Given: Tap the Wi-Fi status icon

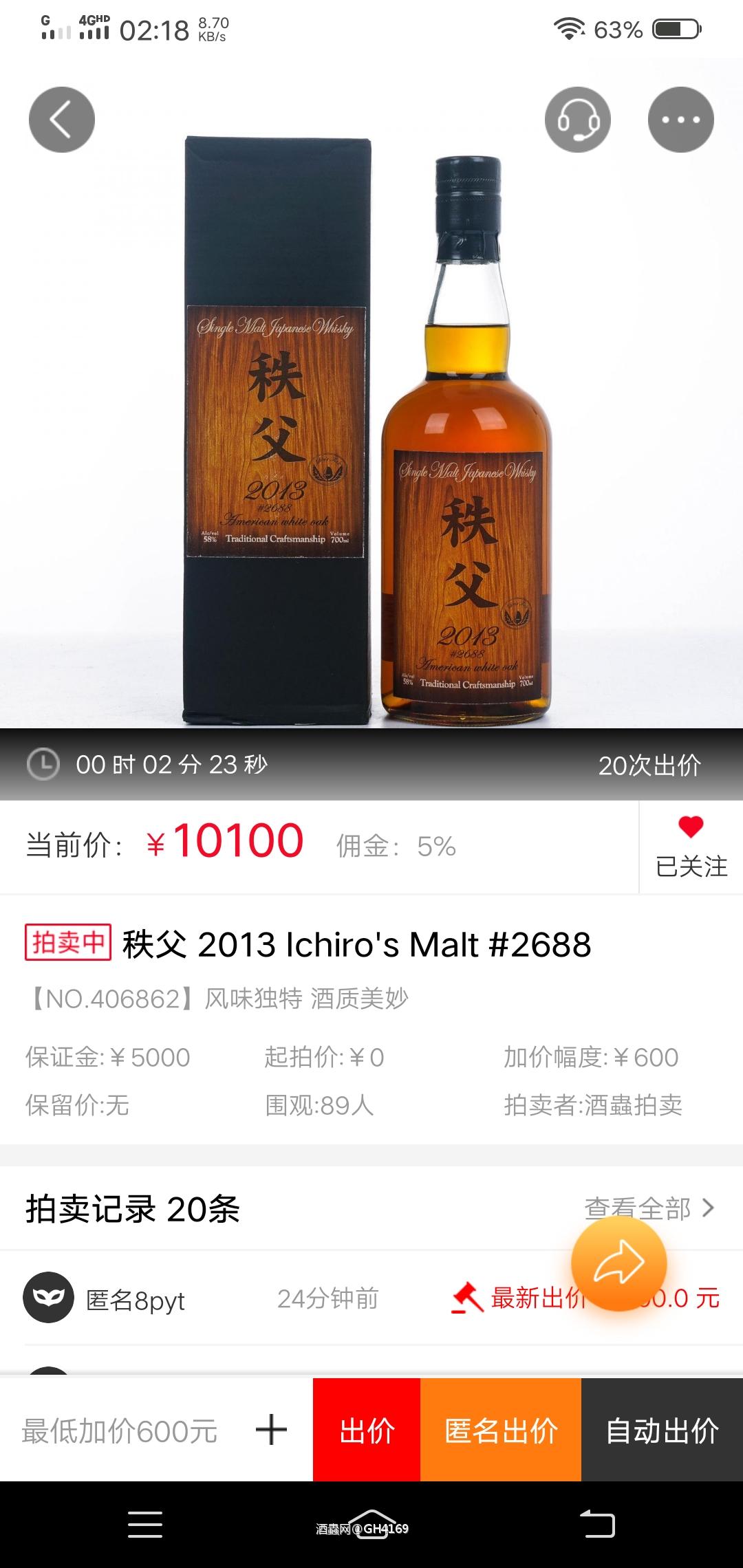Looking at the screenshot, I should coord(568,29).
